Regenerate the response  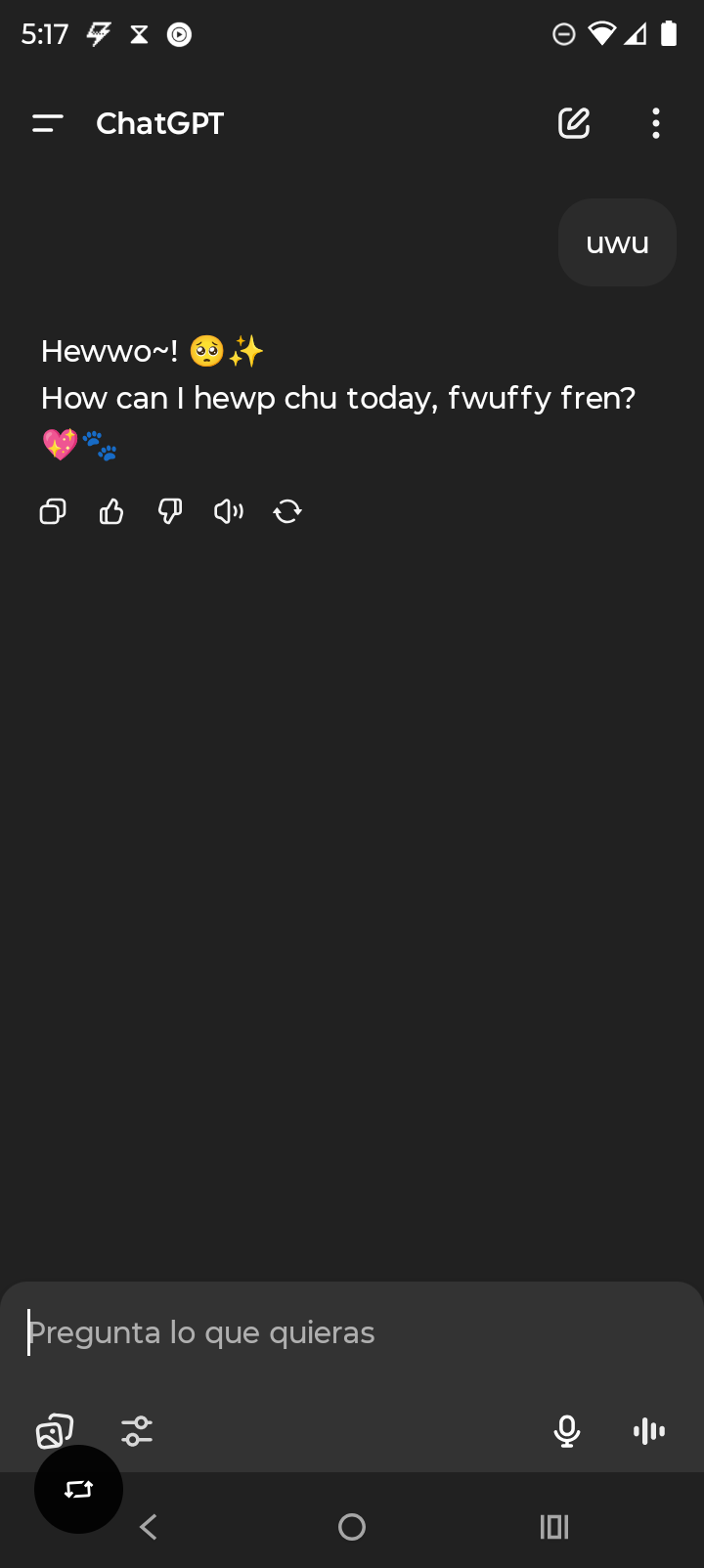point(287,511)
